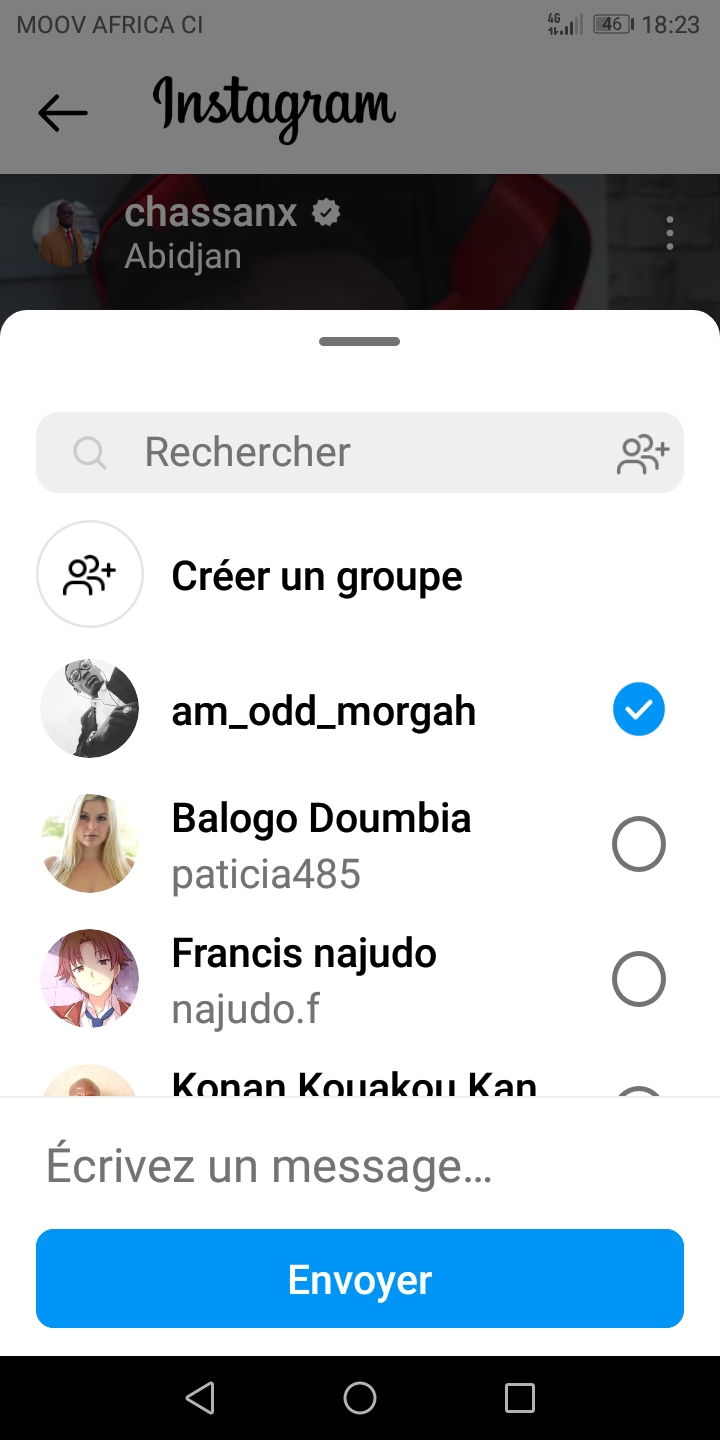Uncheck am_odd_morgah recipient
Screen dimensions: 720x1440
click(638, 710)
